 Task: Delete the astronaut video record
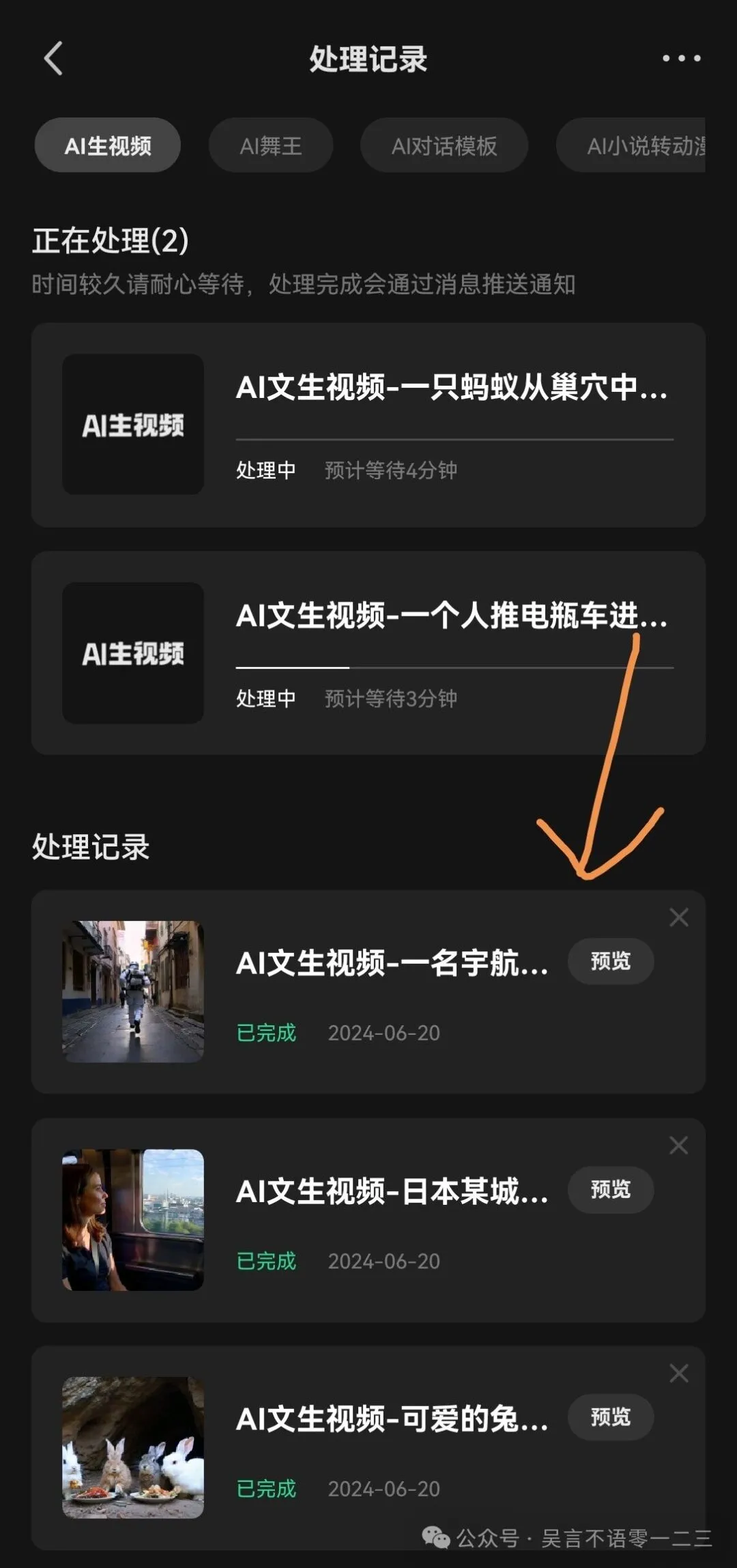point(678,917)
